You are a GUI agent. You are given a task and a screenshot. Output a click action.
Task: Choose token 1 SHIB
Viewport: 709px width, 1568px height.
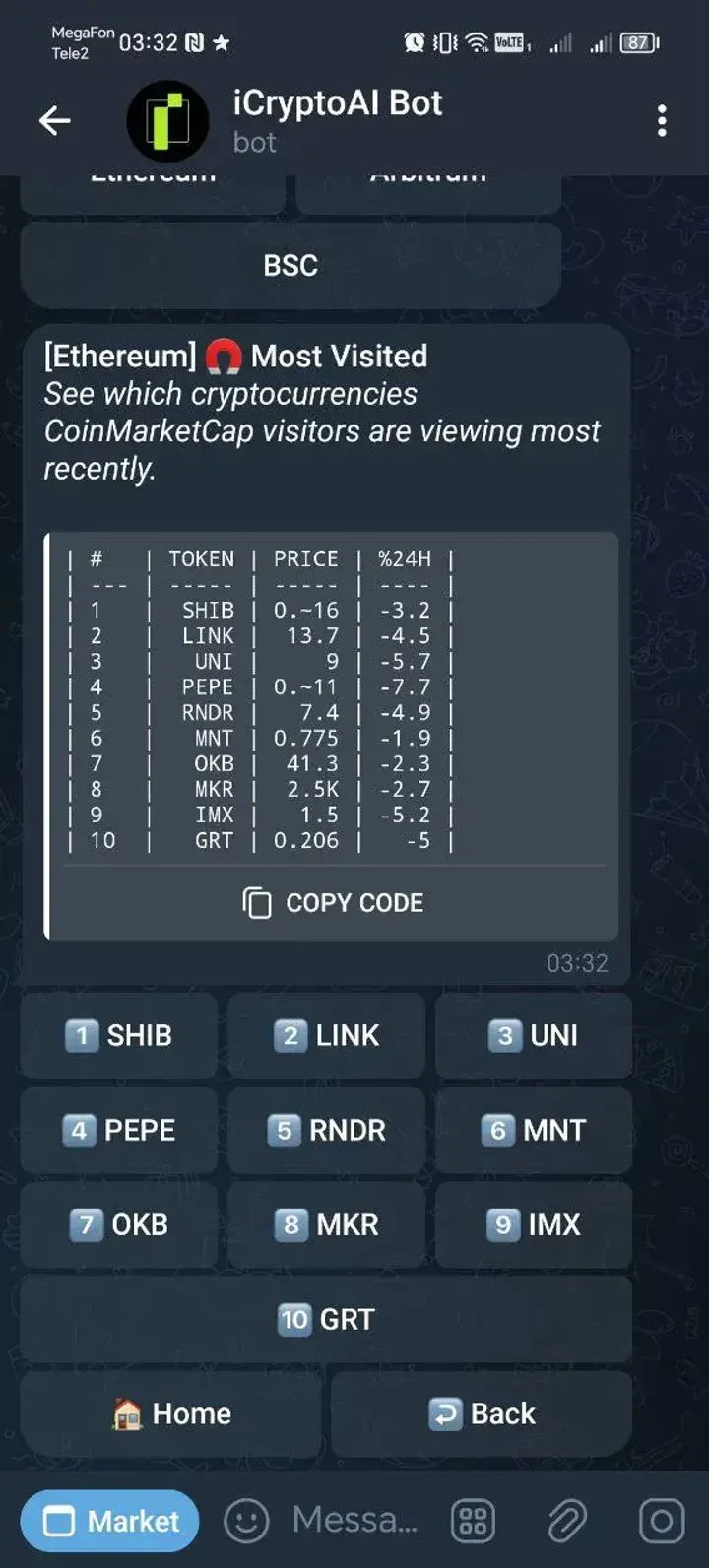(x=118, y=1035)
